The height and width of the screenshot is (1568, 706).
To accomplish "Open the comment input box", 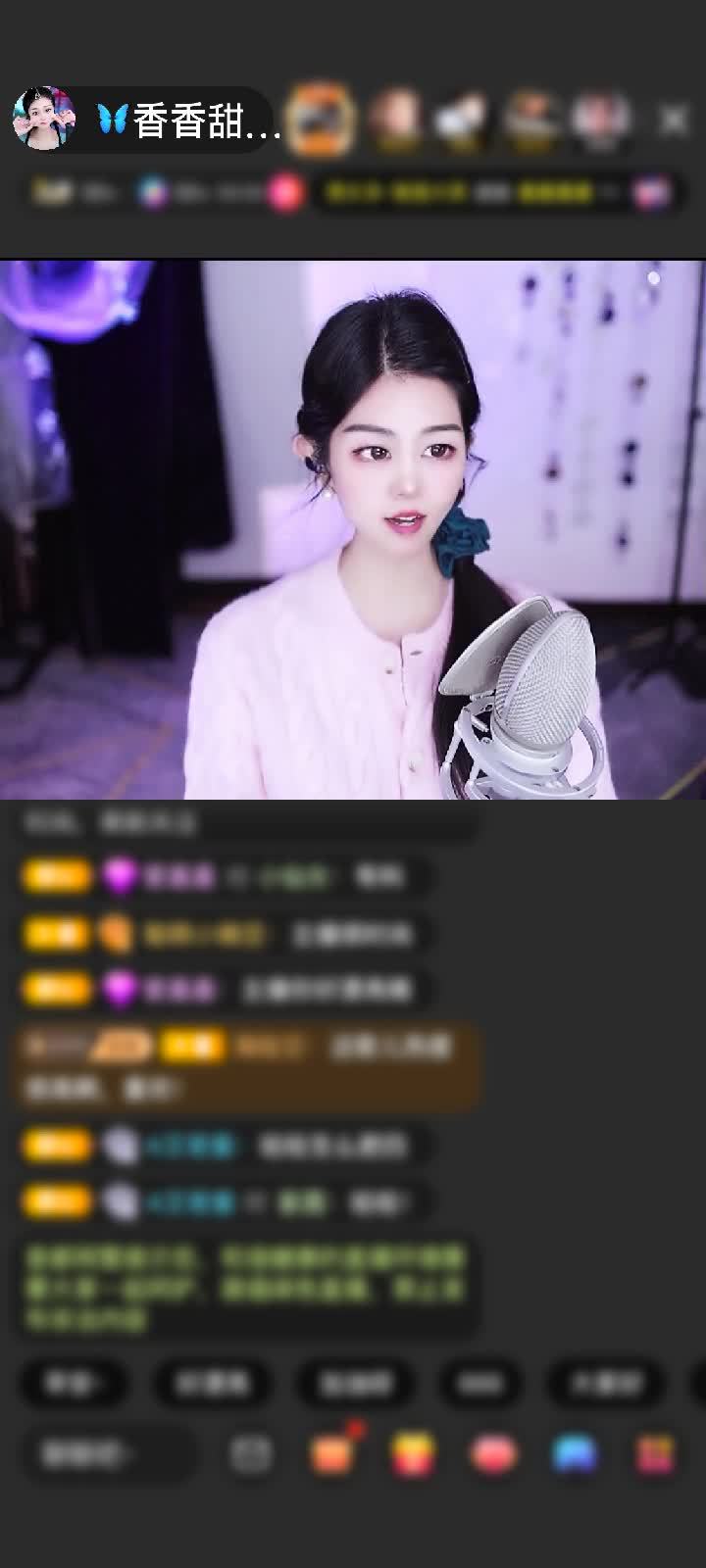I will pos(106,1455).
